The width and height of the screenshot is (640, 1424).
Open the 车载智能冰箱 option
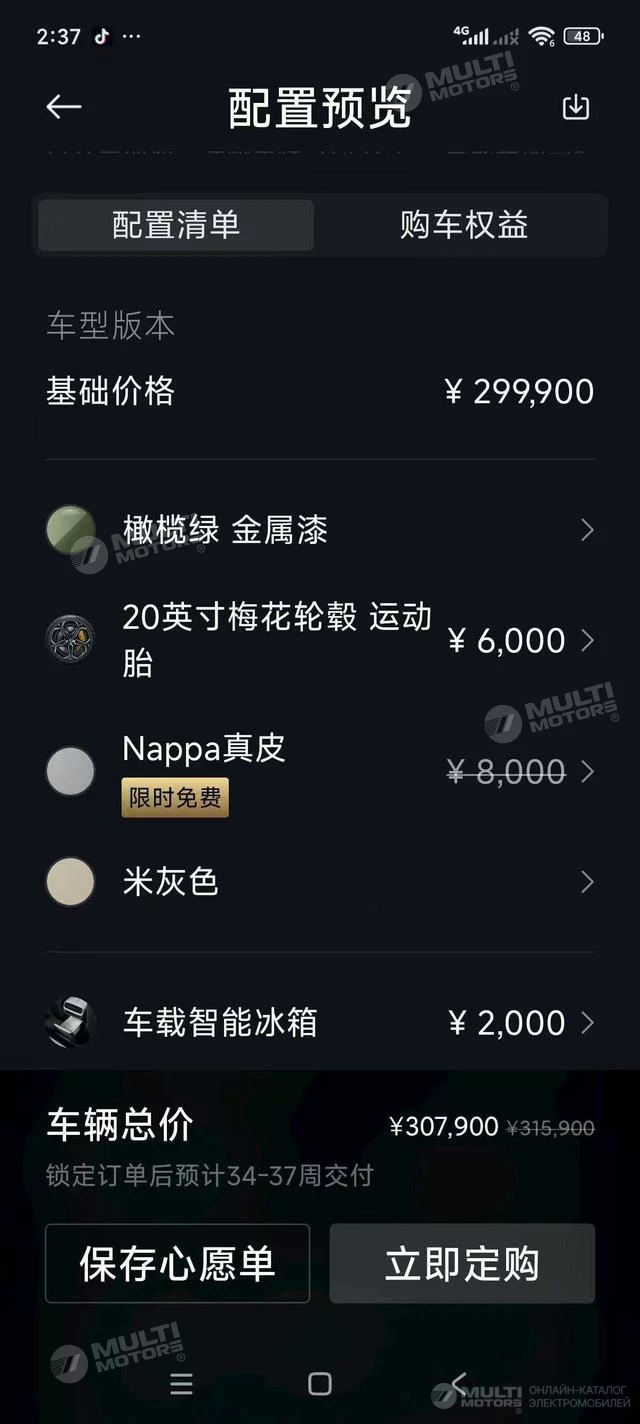coord(320,1022)
